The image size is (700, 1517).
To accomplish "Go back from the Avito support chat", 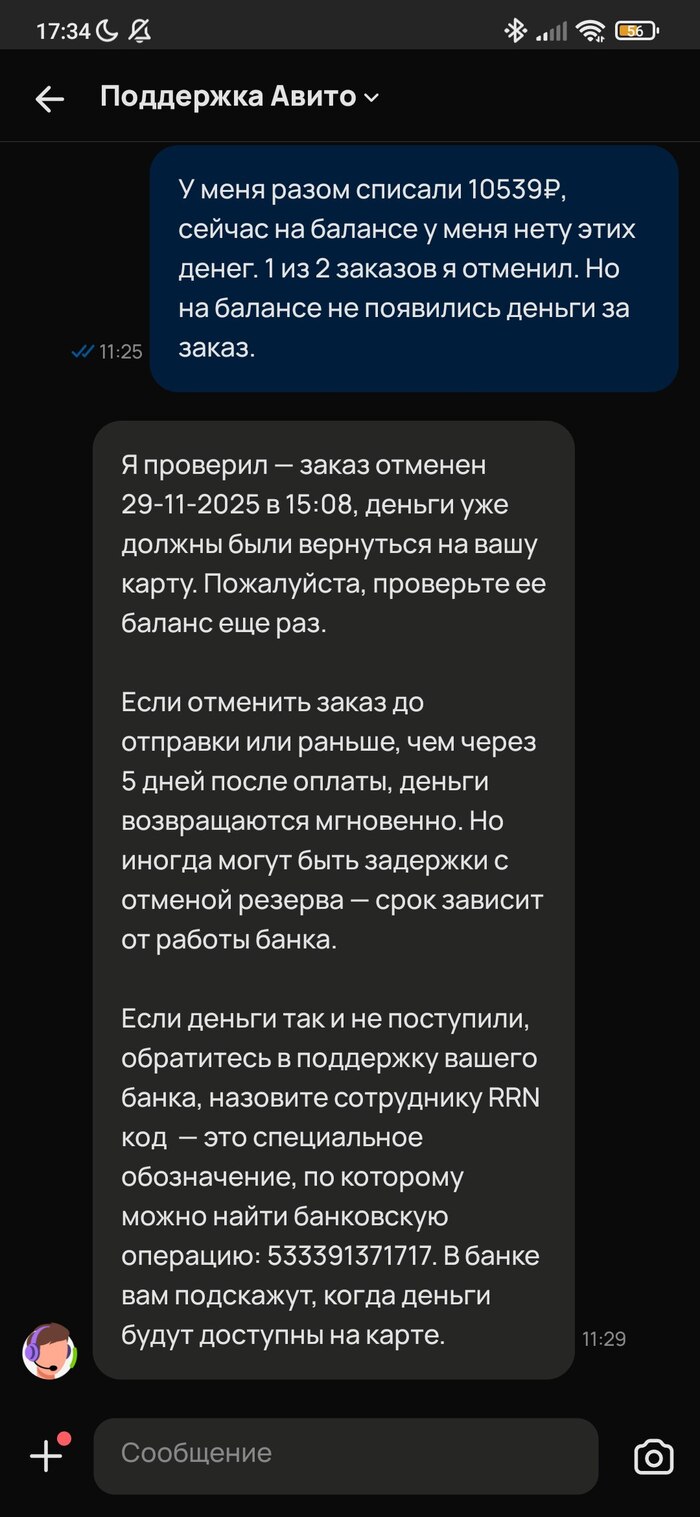I will (x=49, y=98).
